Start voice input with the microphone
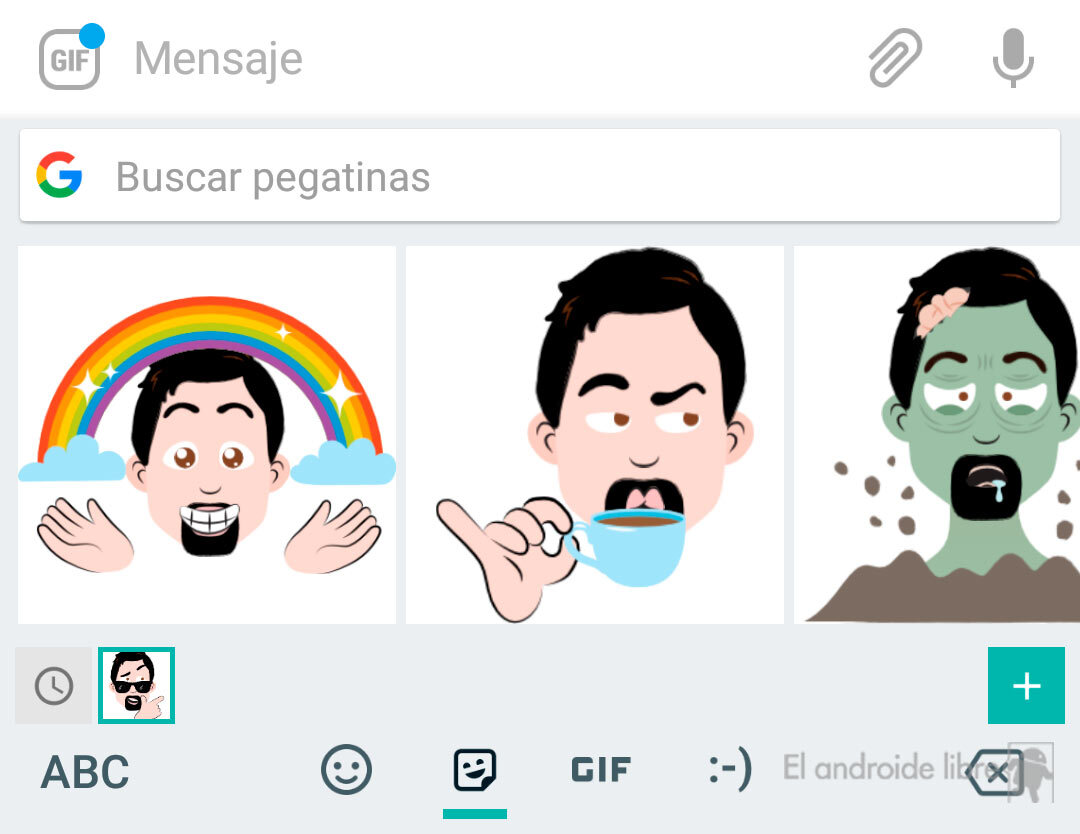Screen dimensions: 1080x834 (1012, 59)
